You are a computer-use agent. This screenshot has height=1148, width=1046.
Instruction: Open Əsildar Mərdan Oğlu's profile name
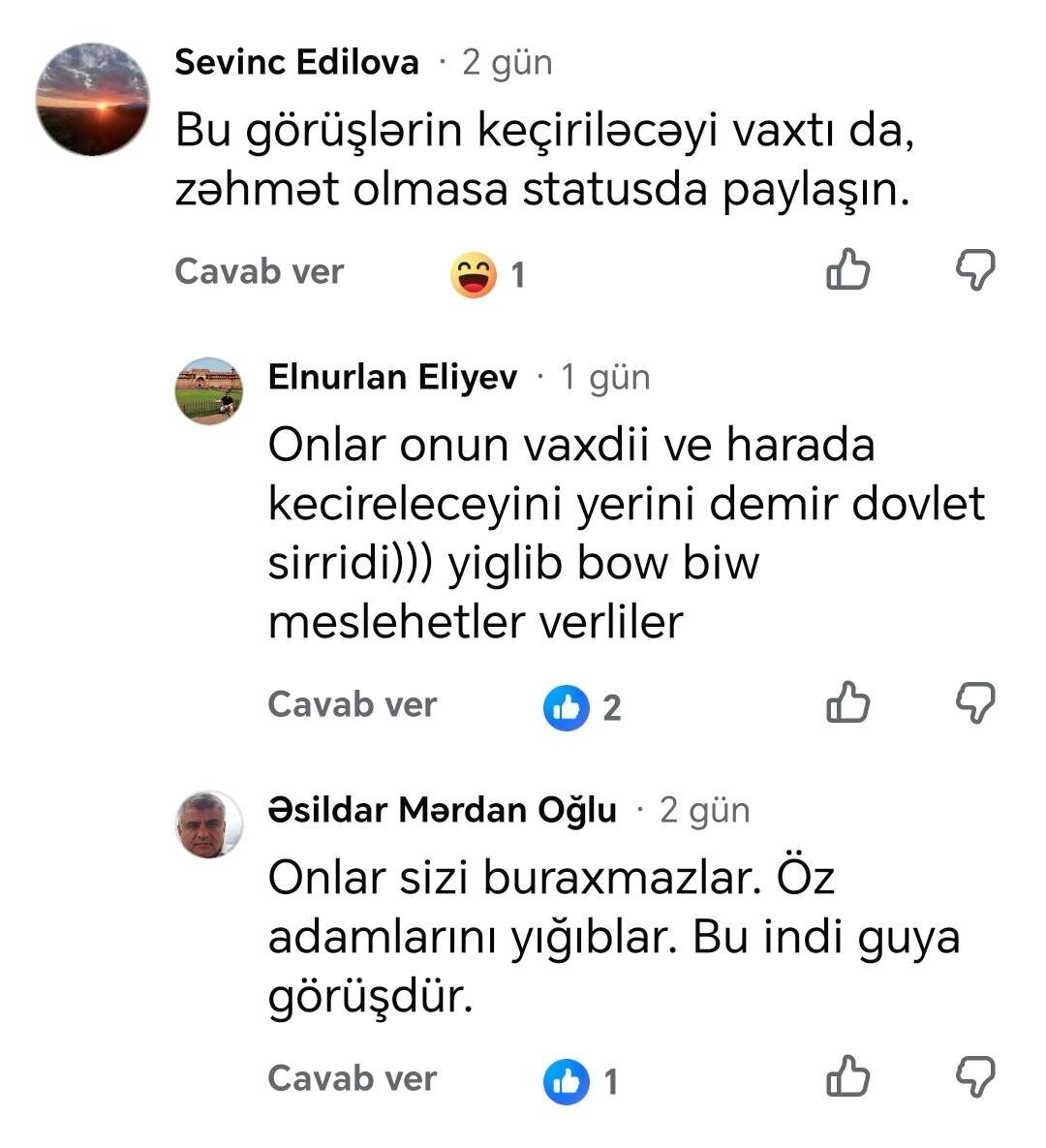(x=442, y=811)
